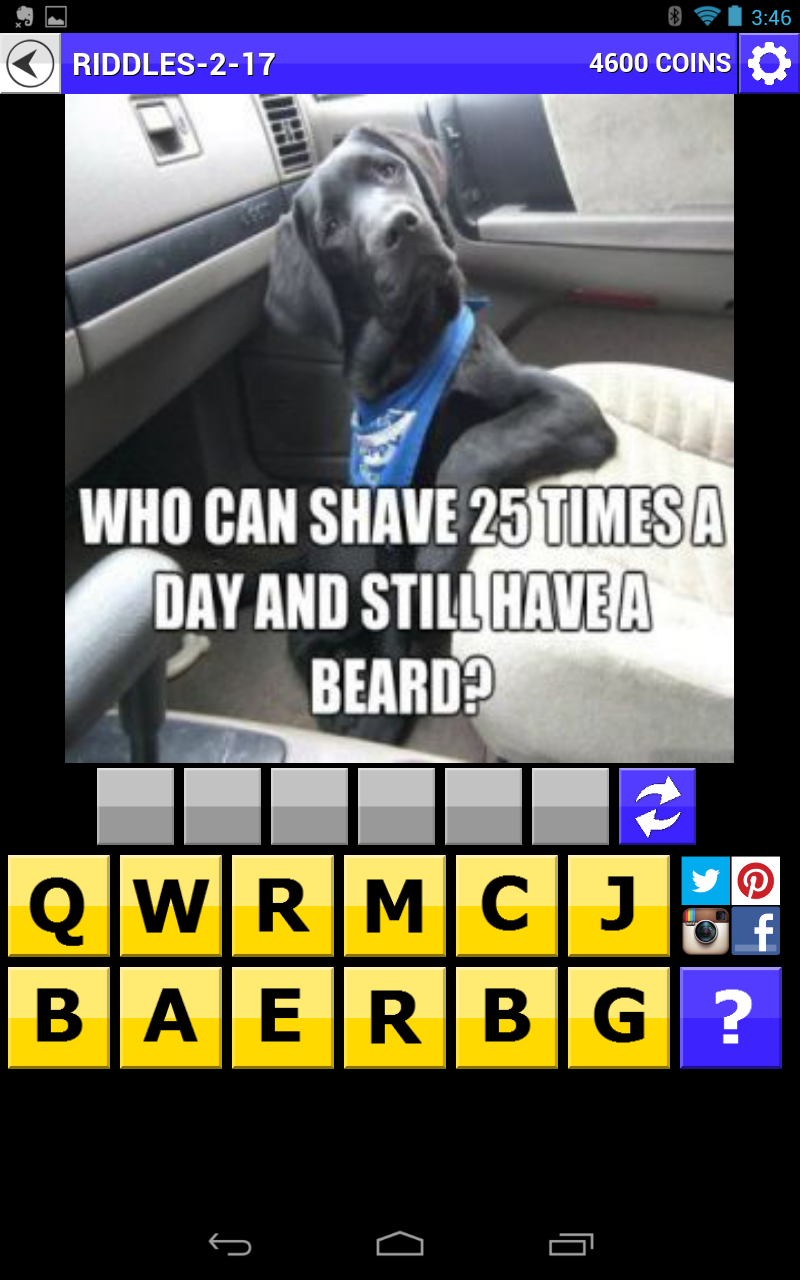Share the riddle on Pinterest

pos(756,881)
